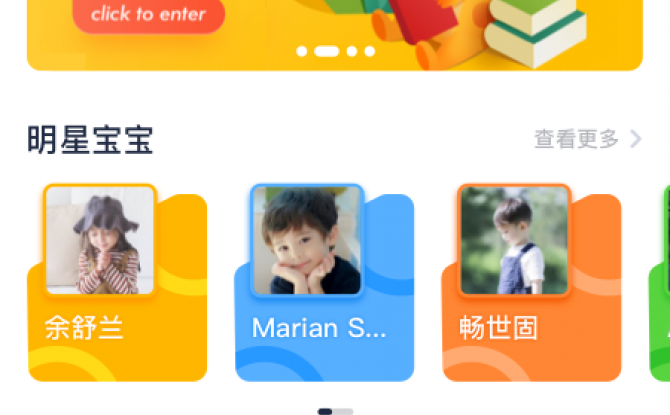Select the banner carousel page indicator dots
670x415 pixels.
pyautogui.click(x=336, y=51)
